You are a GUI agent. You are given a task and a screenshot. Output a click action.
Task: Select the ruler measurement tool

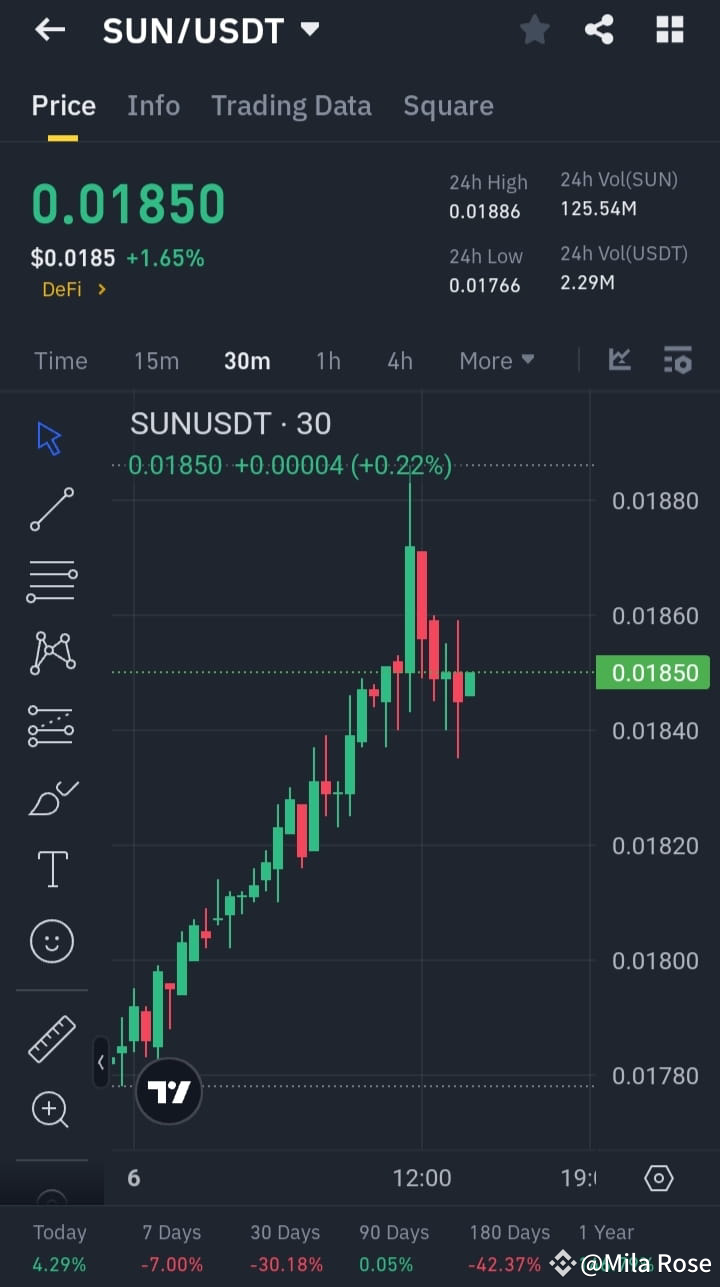pos(51,1038)
